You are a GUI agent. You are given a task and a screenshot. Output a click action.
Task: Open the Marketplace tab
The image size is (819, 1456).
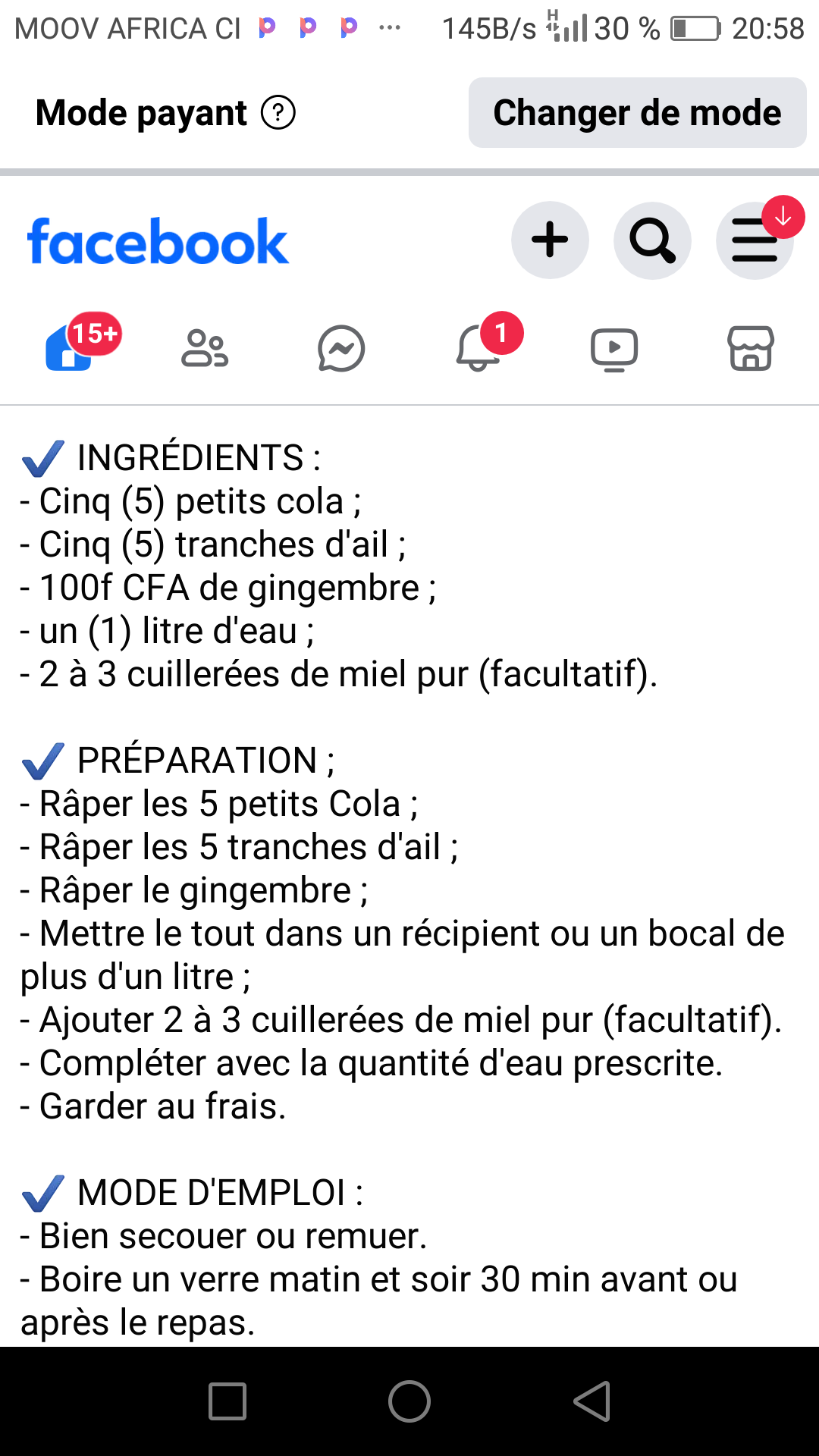[751, 349]
